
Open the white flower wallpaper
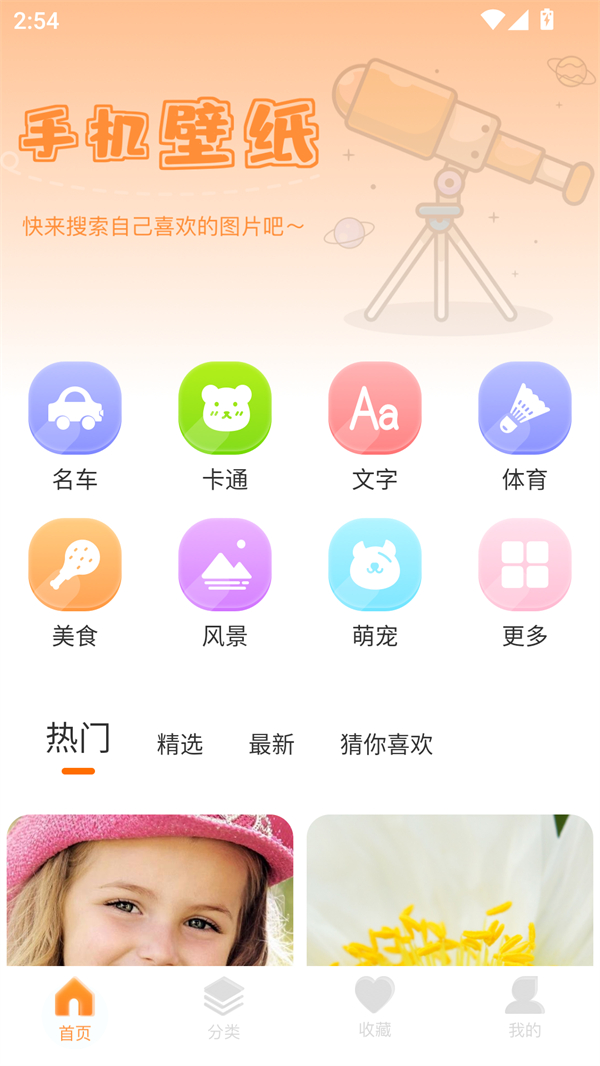click(450, 890)
